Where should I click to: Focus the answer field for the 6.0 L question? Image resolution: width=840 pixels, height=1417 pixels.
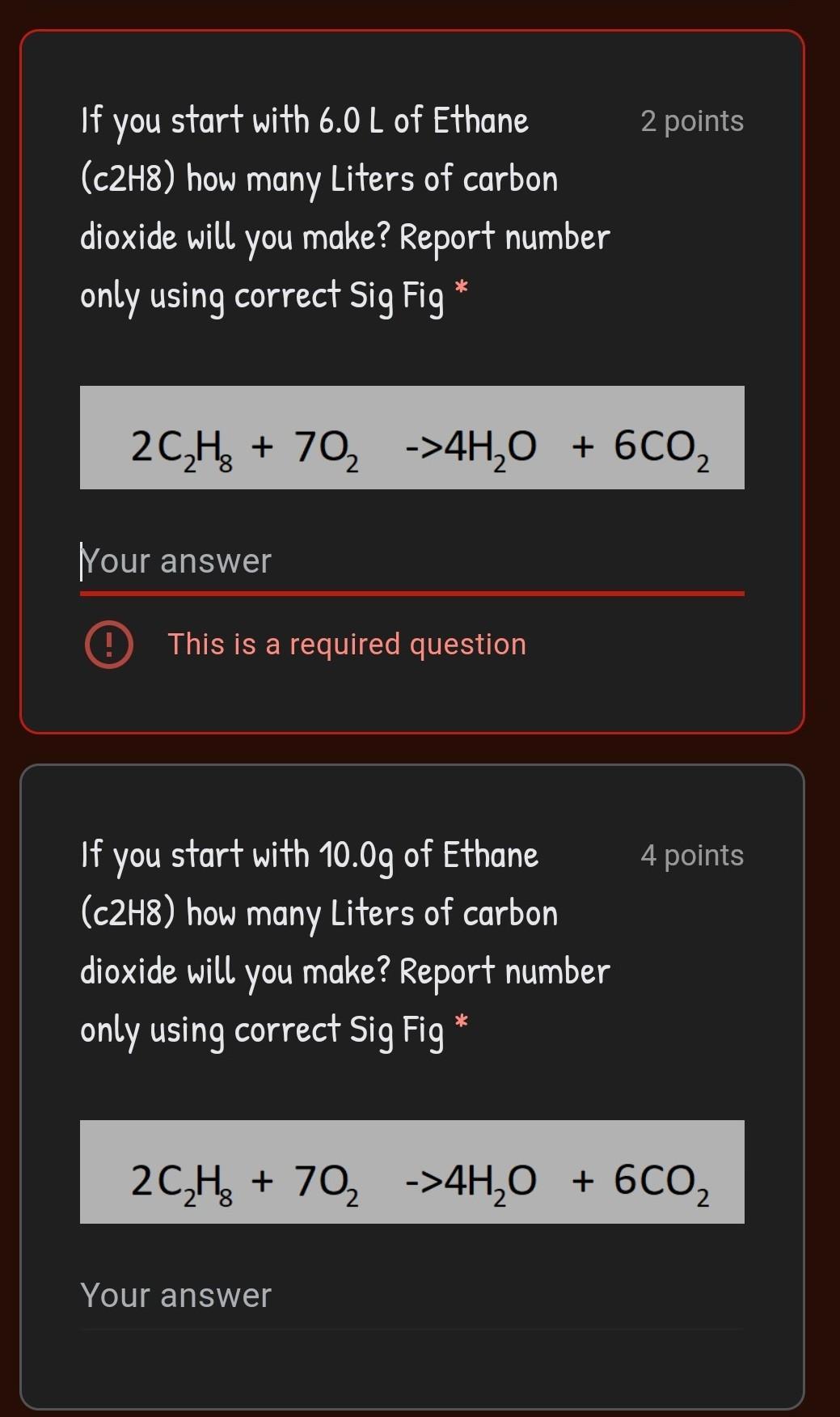tap(411, 561)
